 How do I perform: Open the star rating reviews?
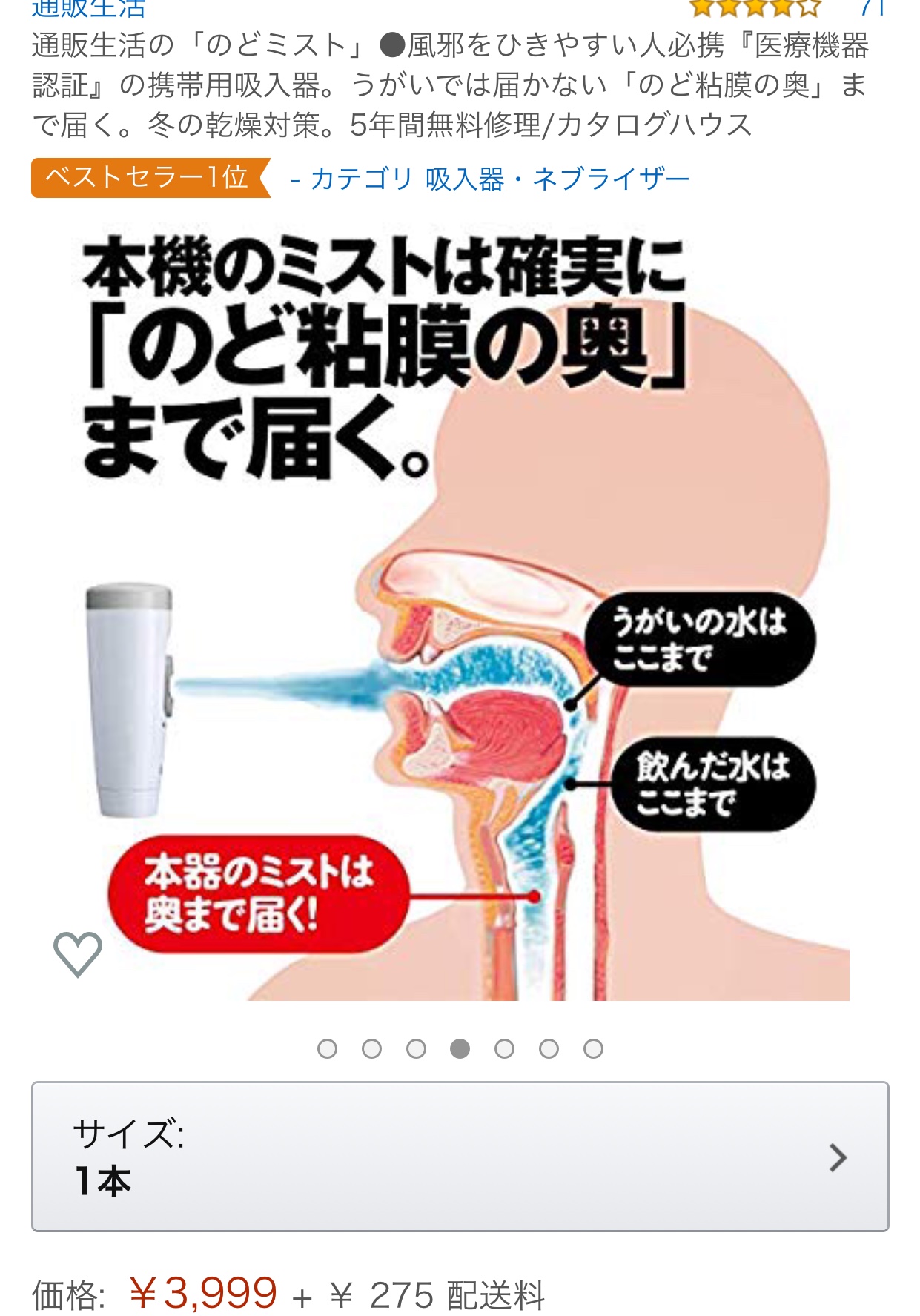(755, 7)
